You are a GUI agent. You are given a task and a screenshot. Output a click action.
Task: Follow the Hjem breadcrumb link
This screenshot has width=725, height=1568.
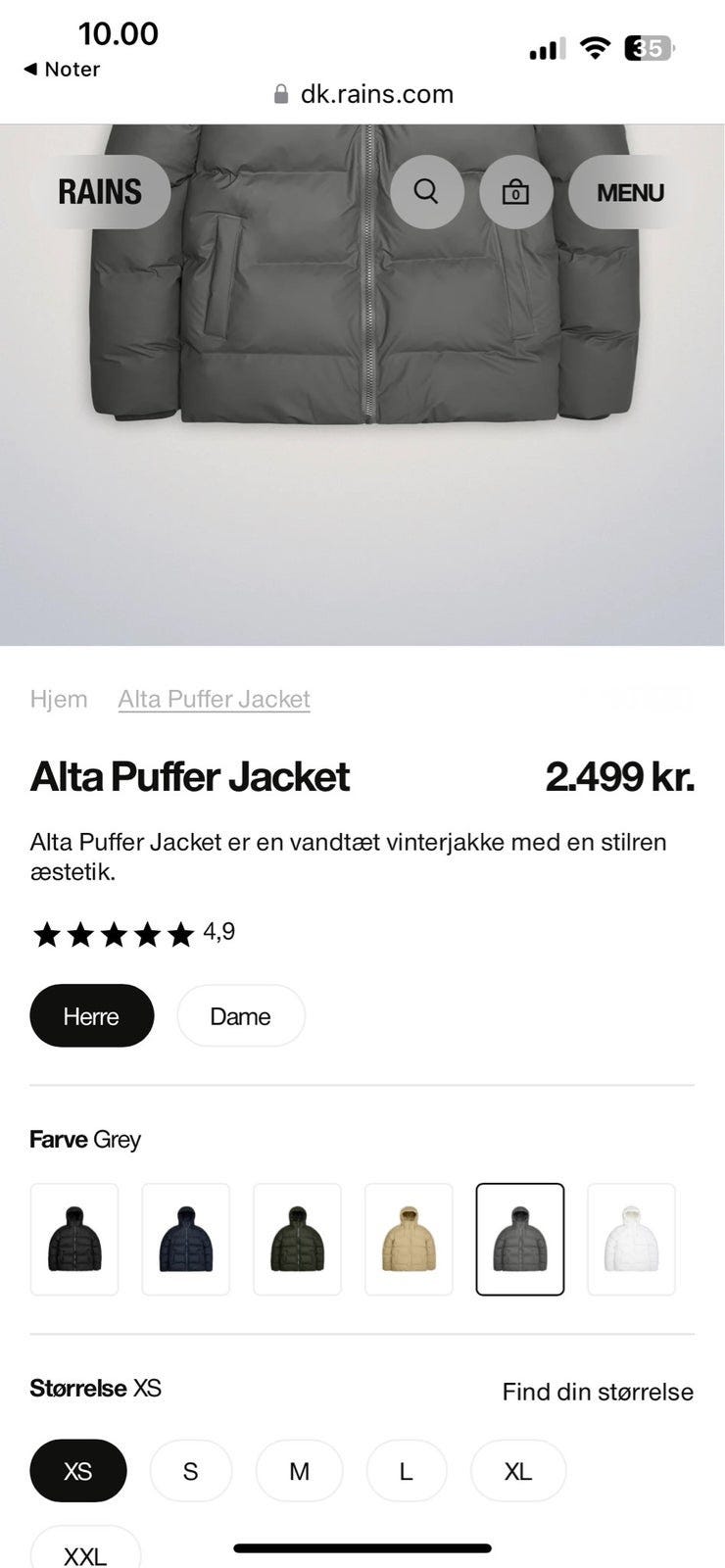59,699
